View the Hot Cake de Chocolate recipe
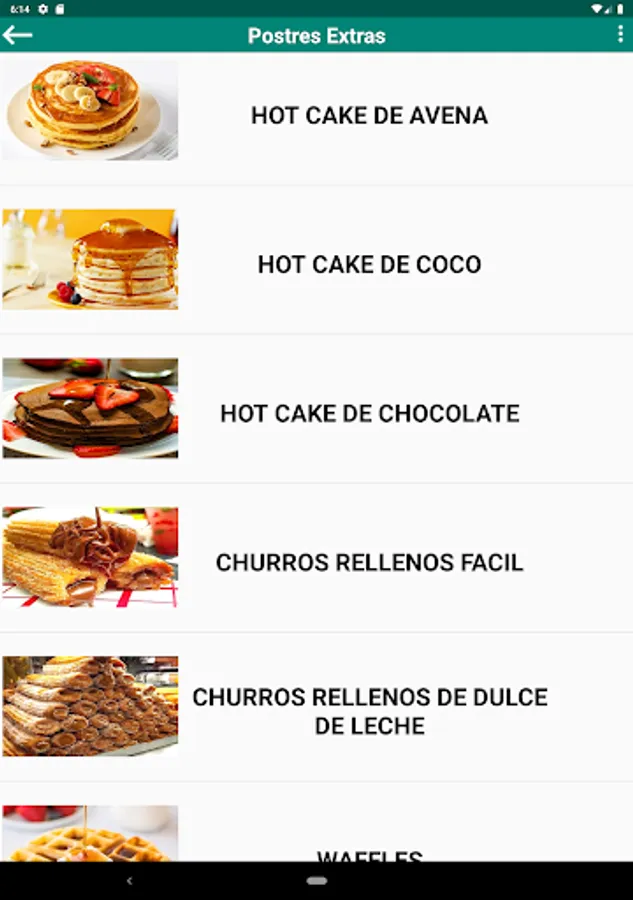Image resolution: width=633 pixels, height=900 pixels. click(x=369, y=413)
